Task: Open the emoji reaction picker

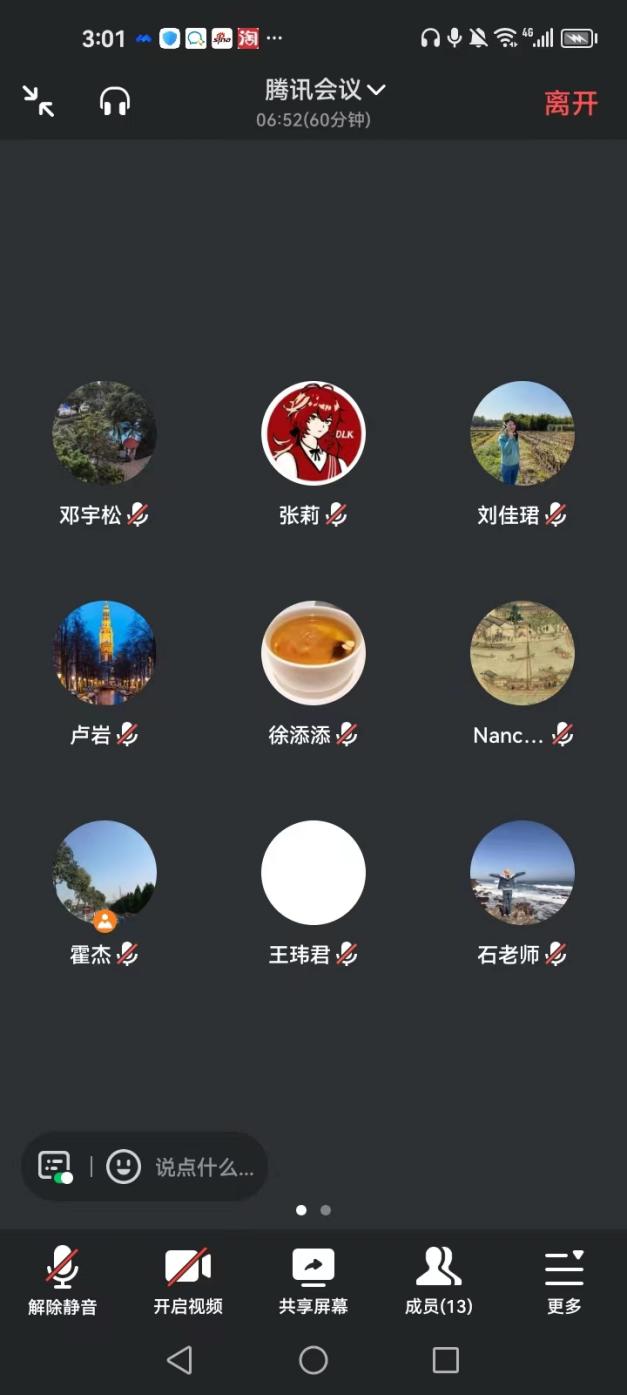Action: click(x=124, y=1166)
